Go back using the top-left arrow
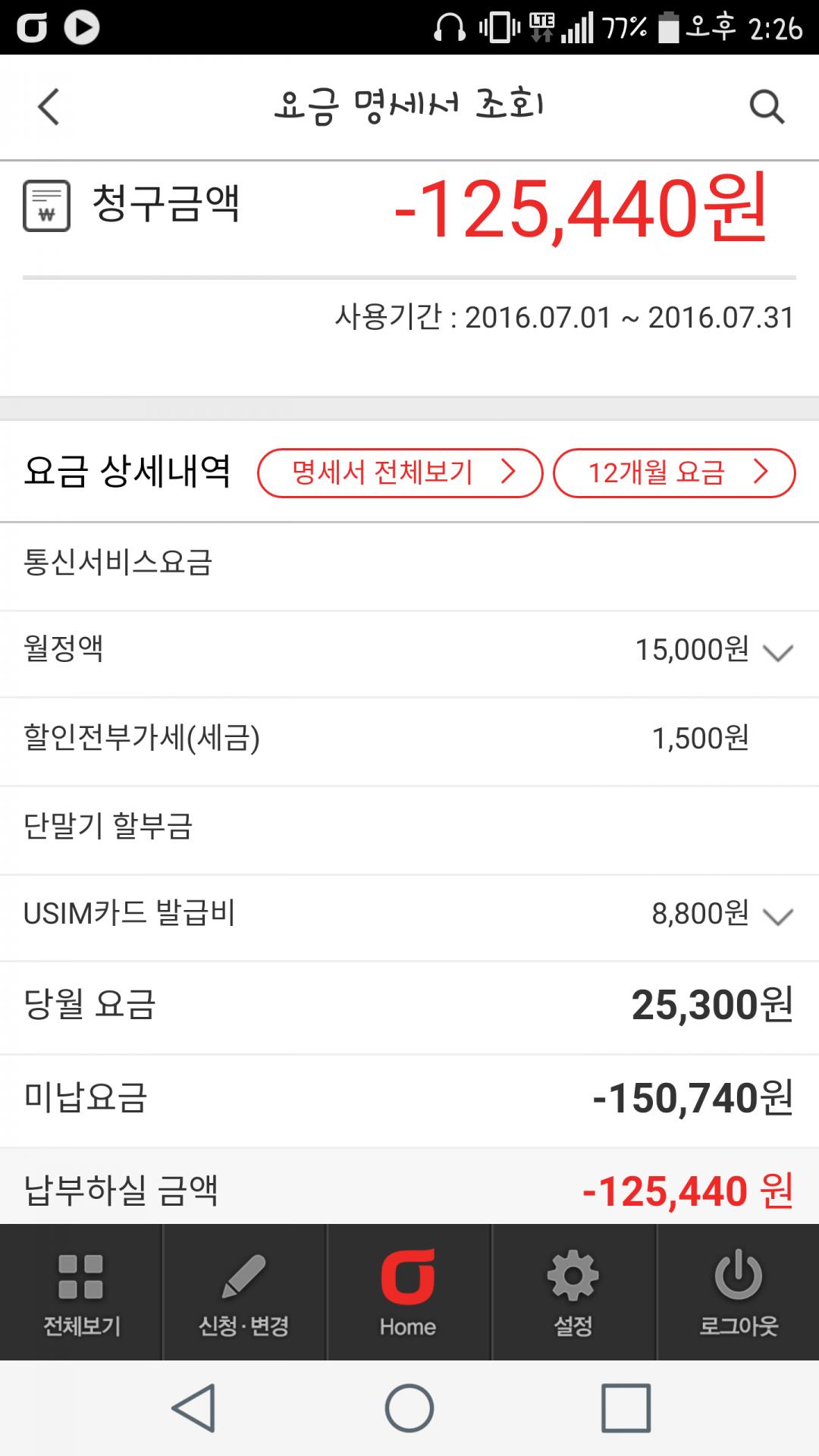This screenshot has height=1456, width=819. click(49, 107)
